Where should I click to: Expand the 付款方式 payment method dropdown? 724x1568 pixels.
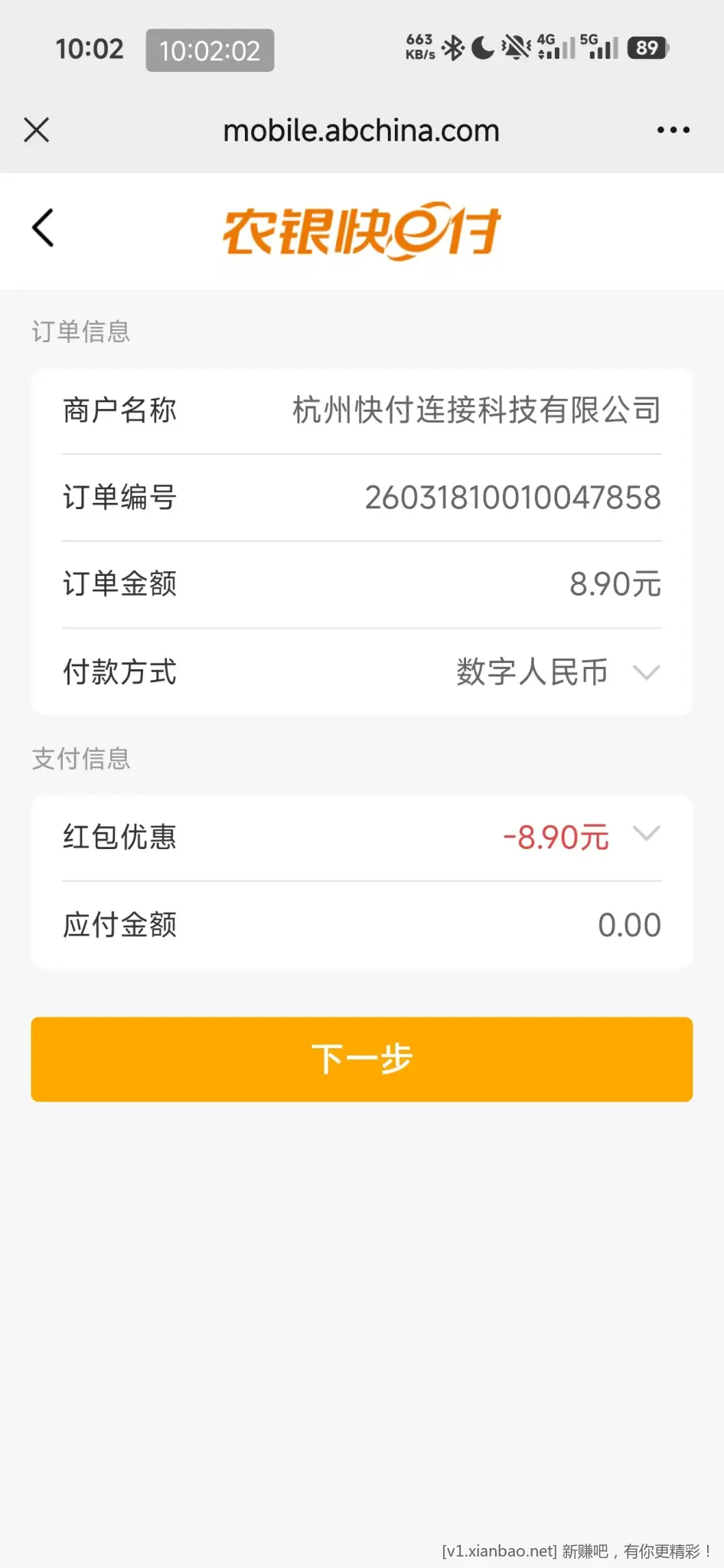point(647,672)
